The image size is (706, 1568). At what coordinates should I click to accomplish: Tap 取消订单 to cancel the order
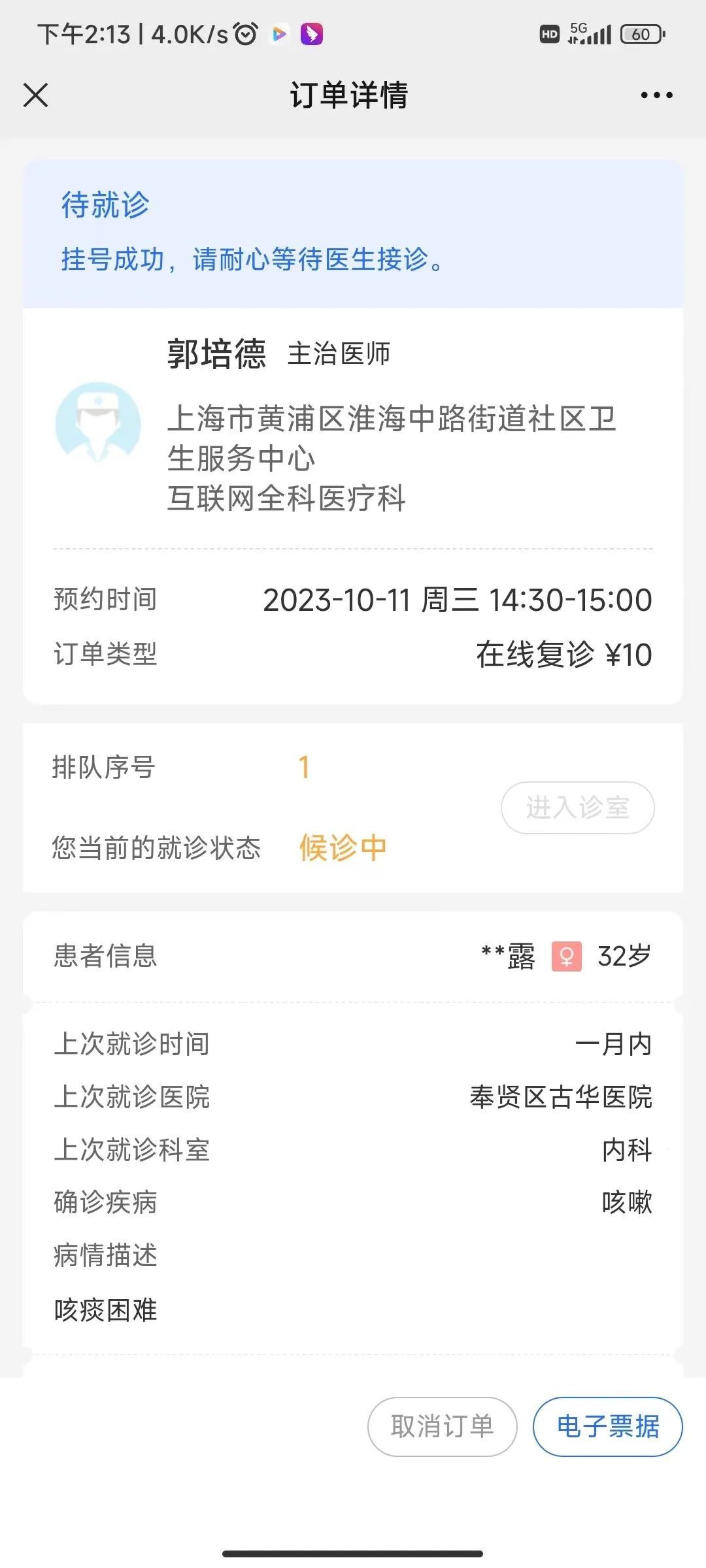pyautogui.click(x=442, y=1426)
